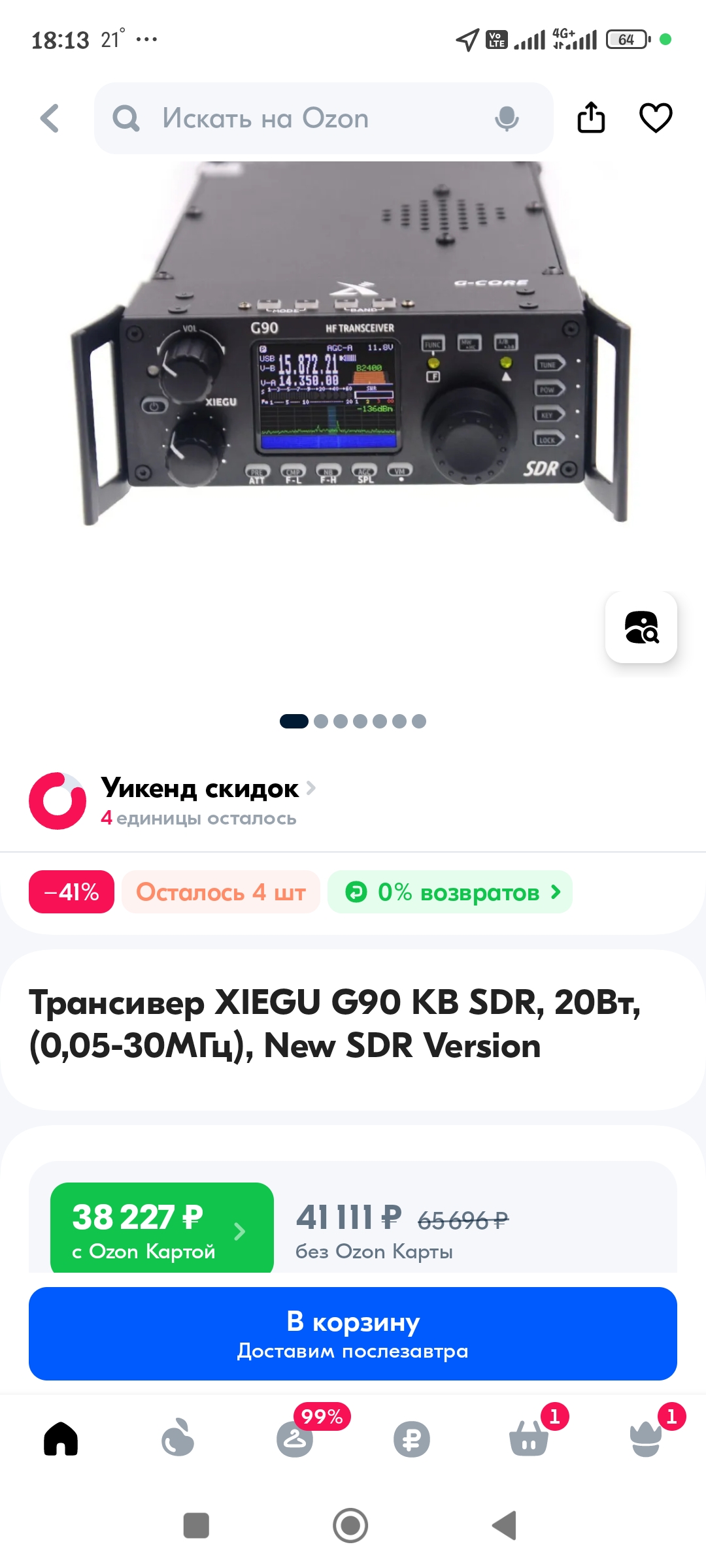Open the '0% возвратов' chip
Image resolution: width=706 pixels, height=1568 pixels.
coord(450,892)
